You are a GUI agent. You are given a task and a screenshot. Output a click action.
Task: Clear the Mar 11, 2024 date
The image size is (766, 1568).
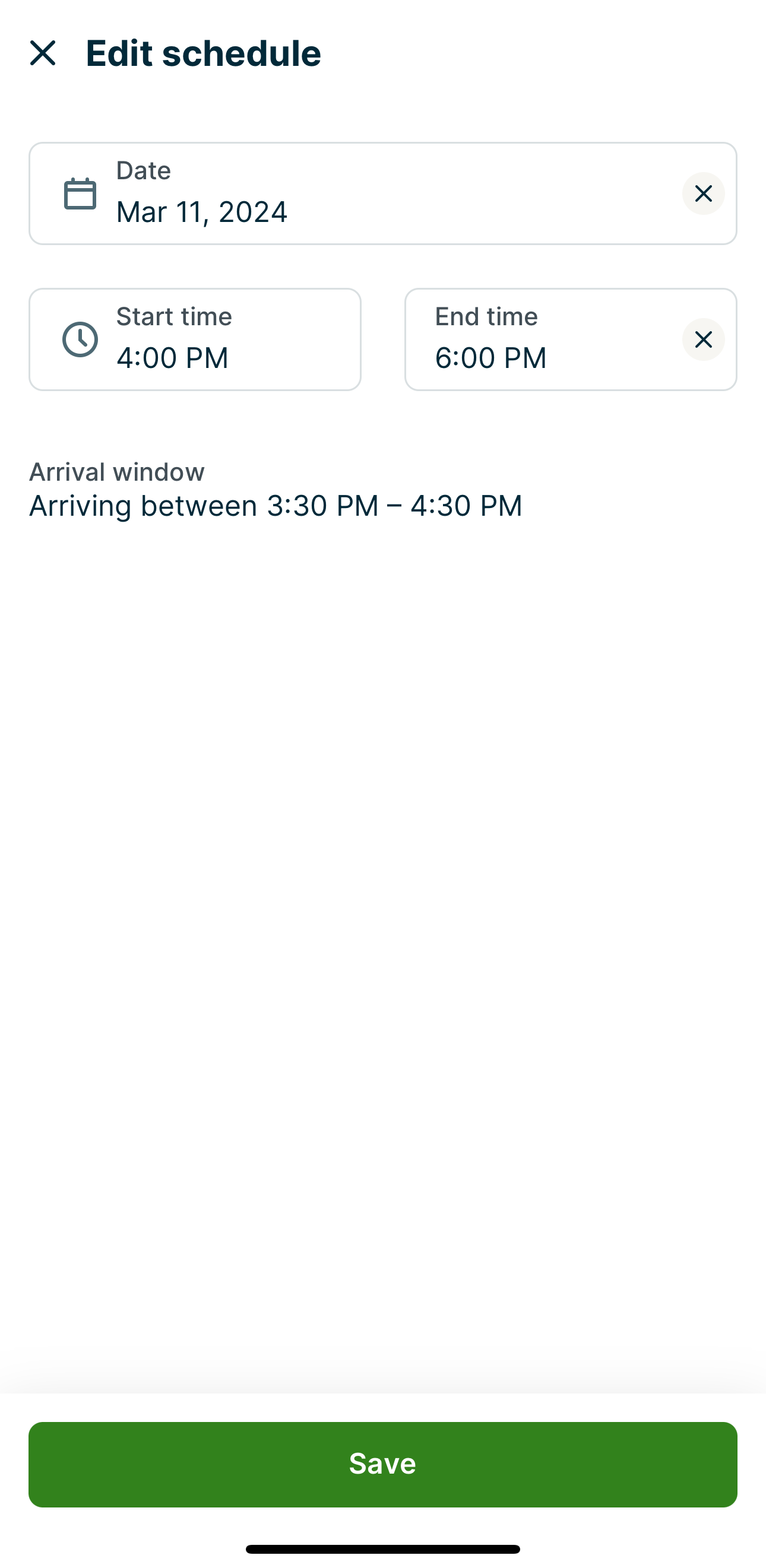coord(702,193)
